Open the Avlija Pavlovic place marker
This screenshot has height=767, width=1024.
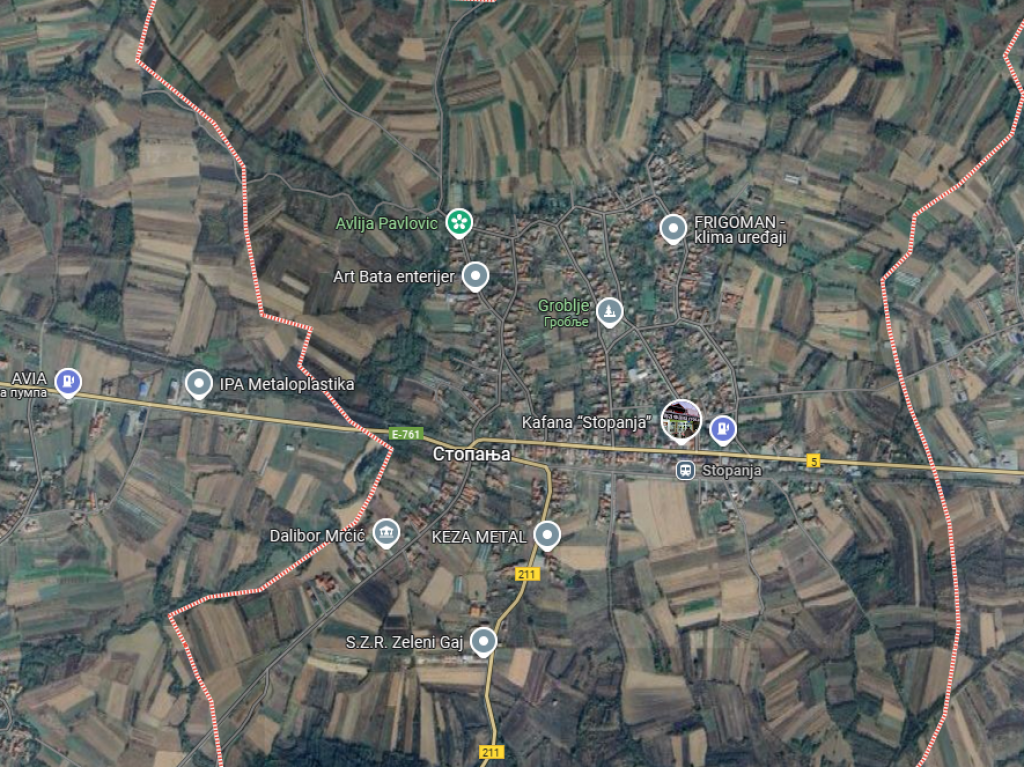tap(459, 222)
